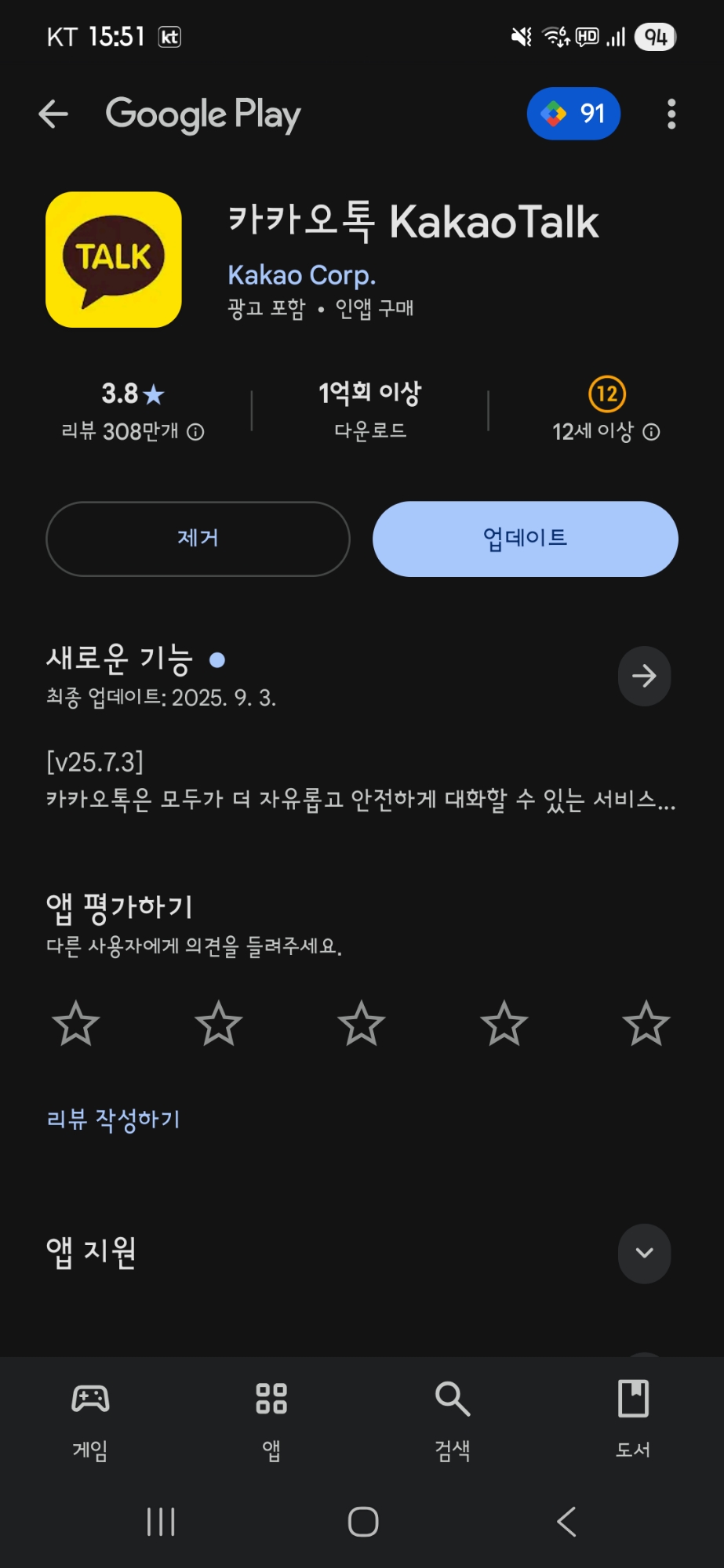
Task: Expand the 앱 지원 section
Action: tap(644, 1253)
